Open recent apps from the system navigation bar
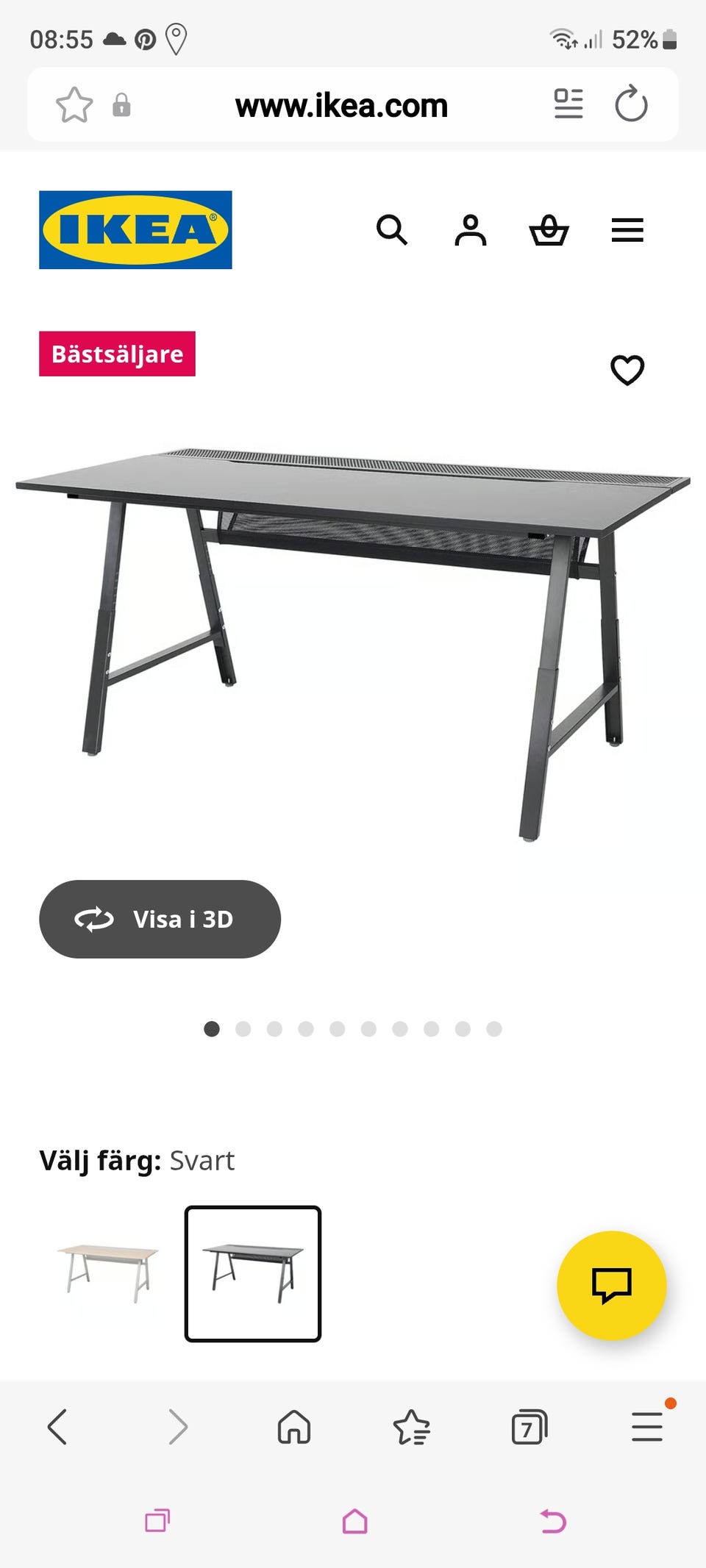The image size is (706, 1568). [x=157, y=1520]
